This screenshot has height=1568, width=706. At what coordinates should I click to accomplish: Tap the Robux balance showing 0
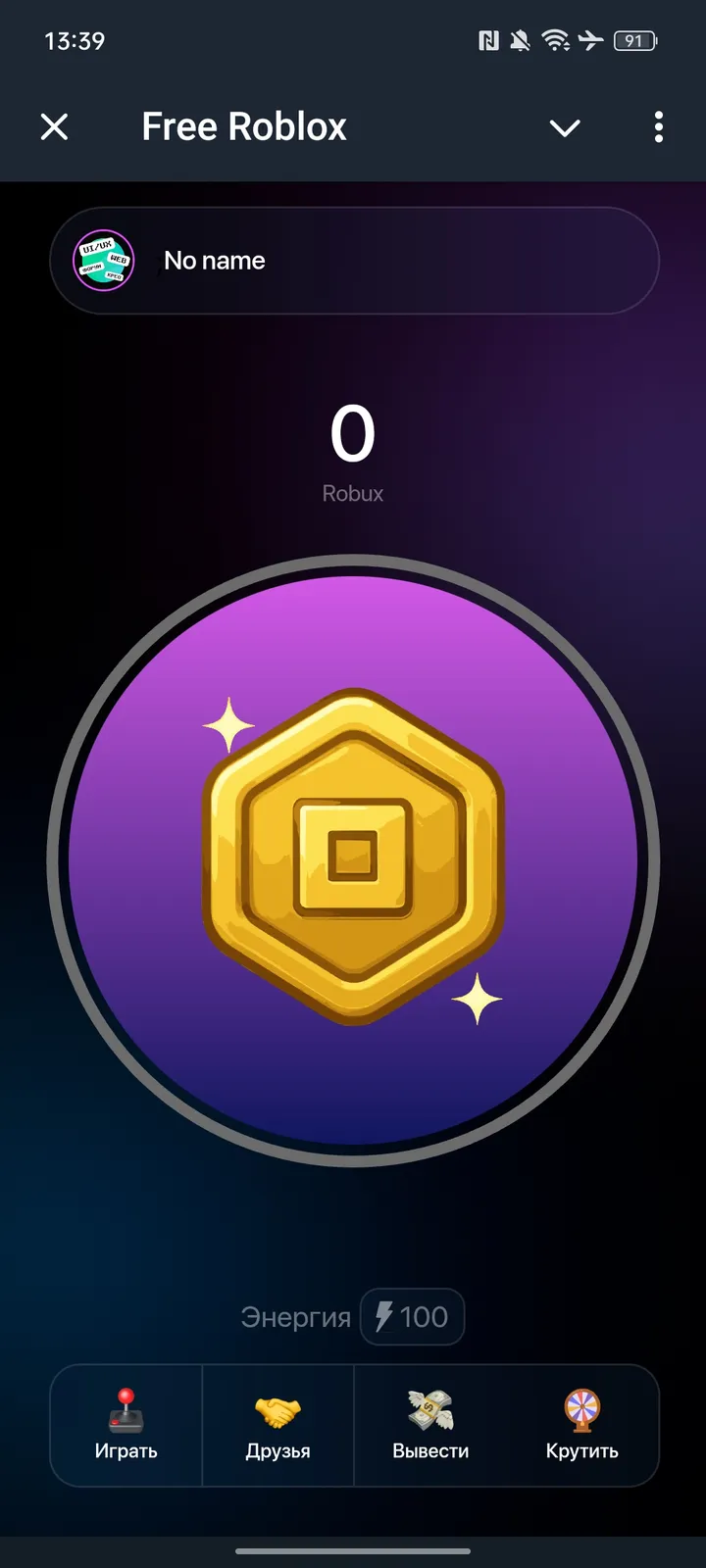(353, 434)
